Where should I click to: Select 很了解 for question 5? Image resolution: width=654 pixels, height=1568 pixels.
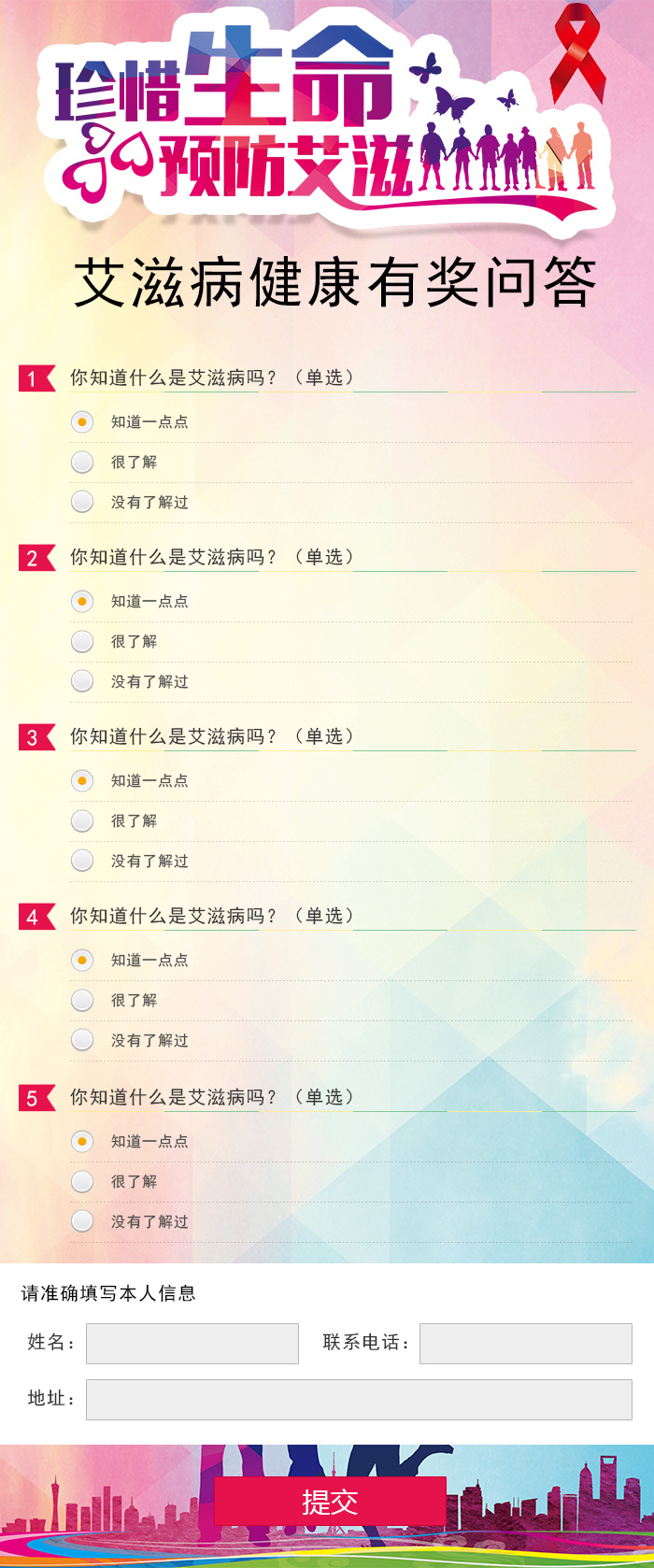[x=82, y=1181]
